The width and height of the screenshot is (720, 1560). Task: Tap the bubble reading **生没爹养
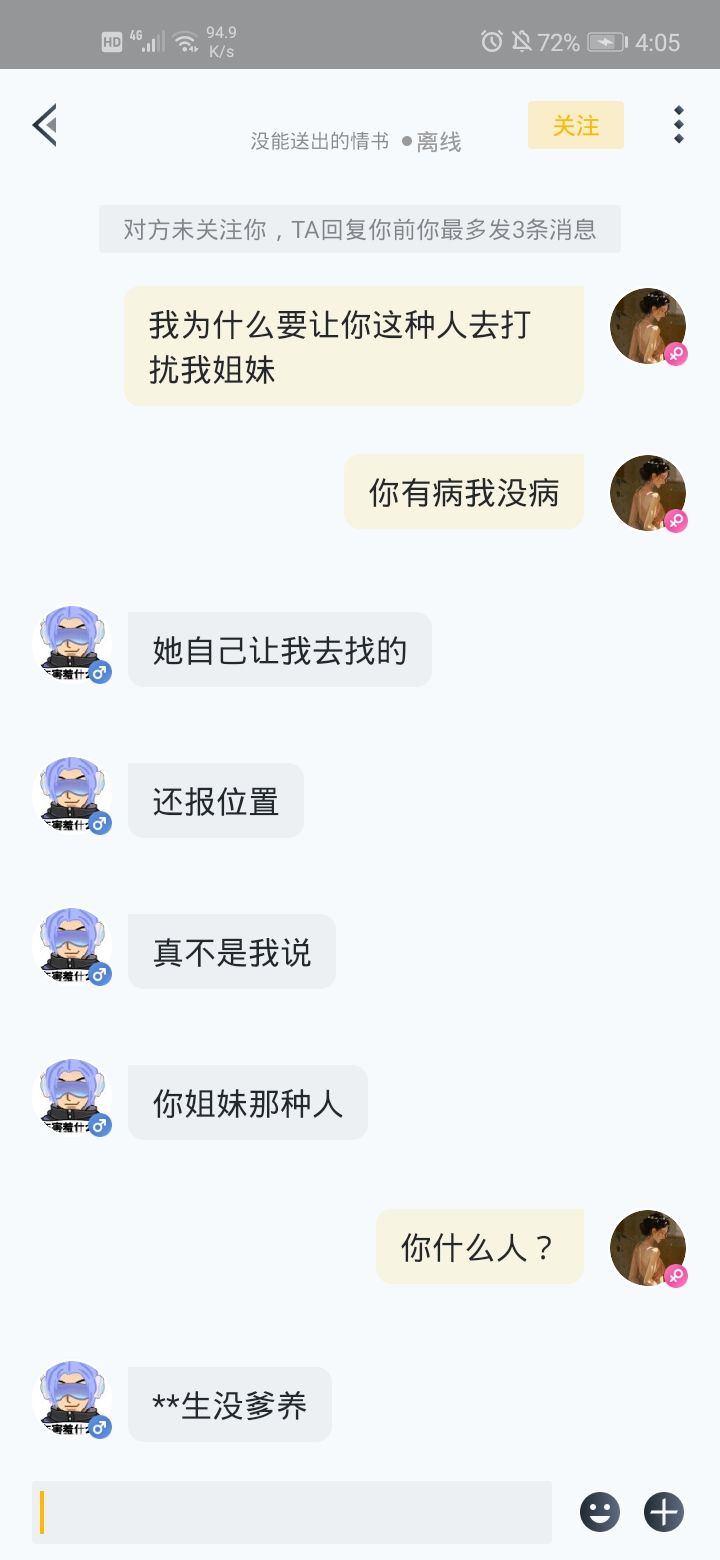point(229,1404)
